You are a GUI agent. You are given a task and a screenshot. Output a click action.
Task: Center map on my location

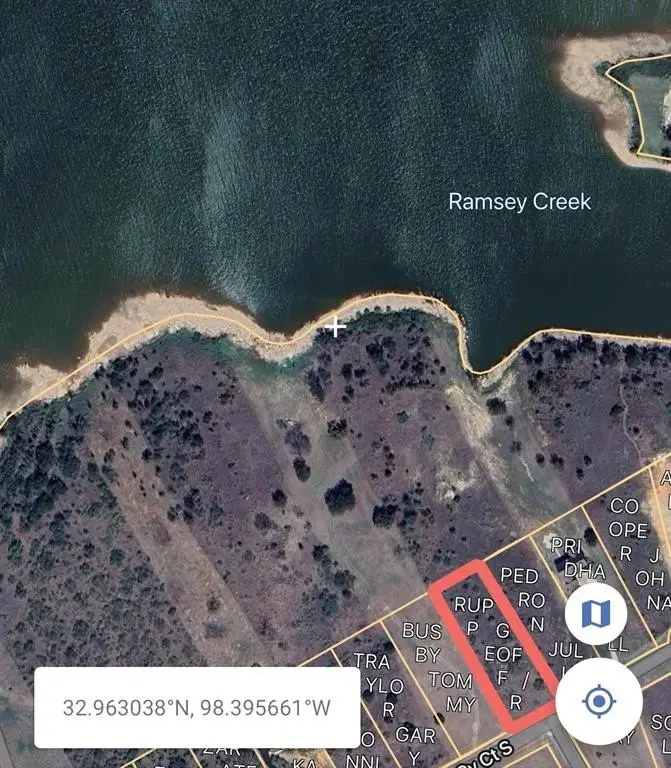[597, 702]
